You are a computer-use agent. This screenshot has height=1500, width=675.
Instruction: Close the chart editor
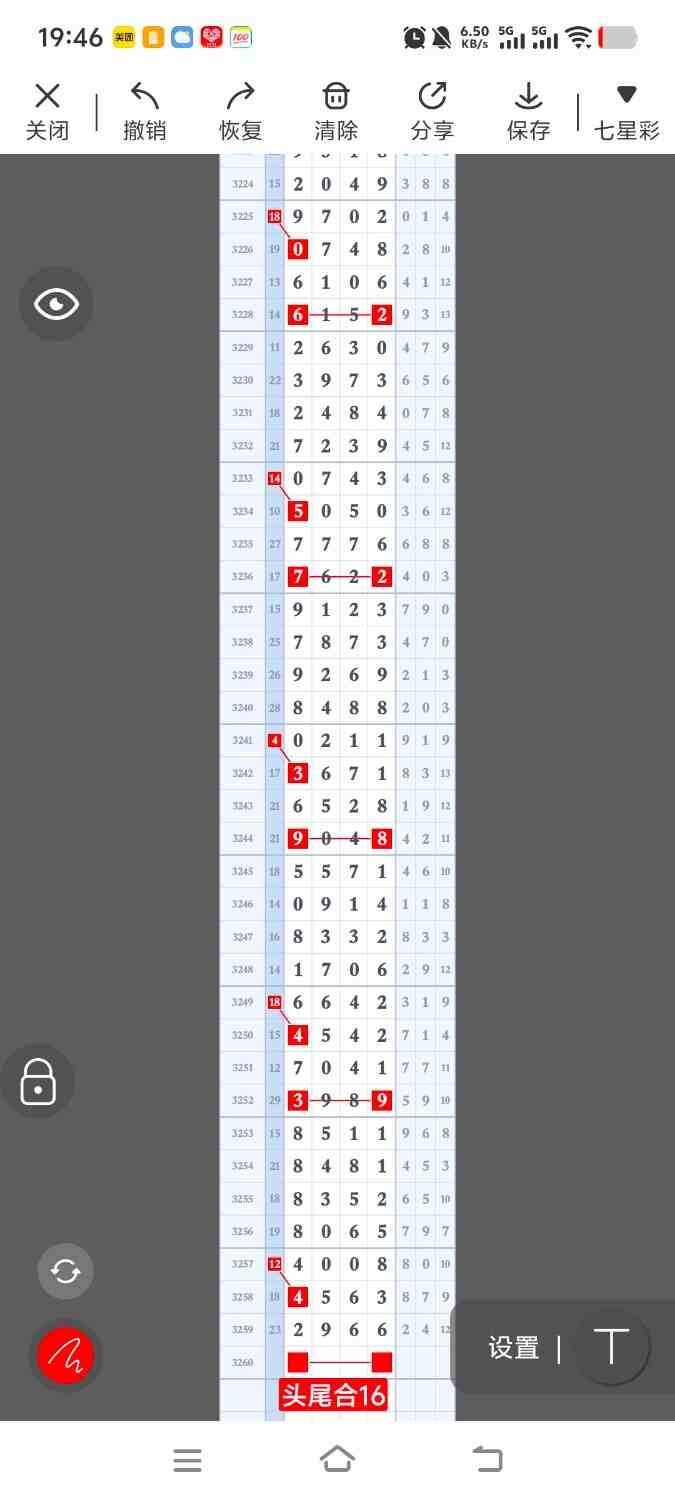coord(47,110)
